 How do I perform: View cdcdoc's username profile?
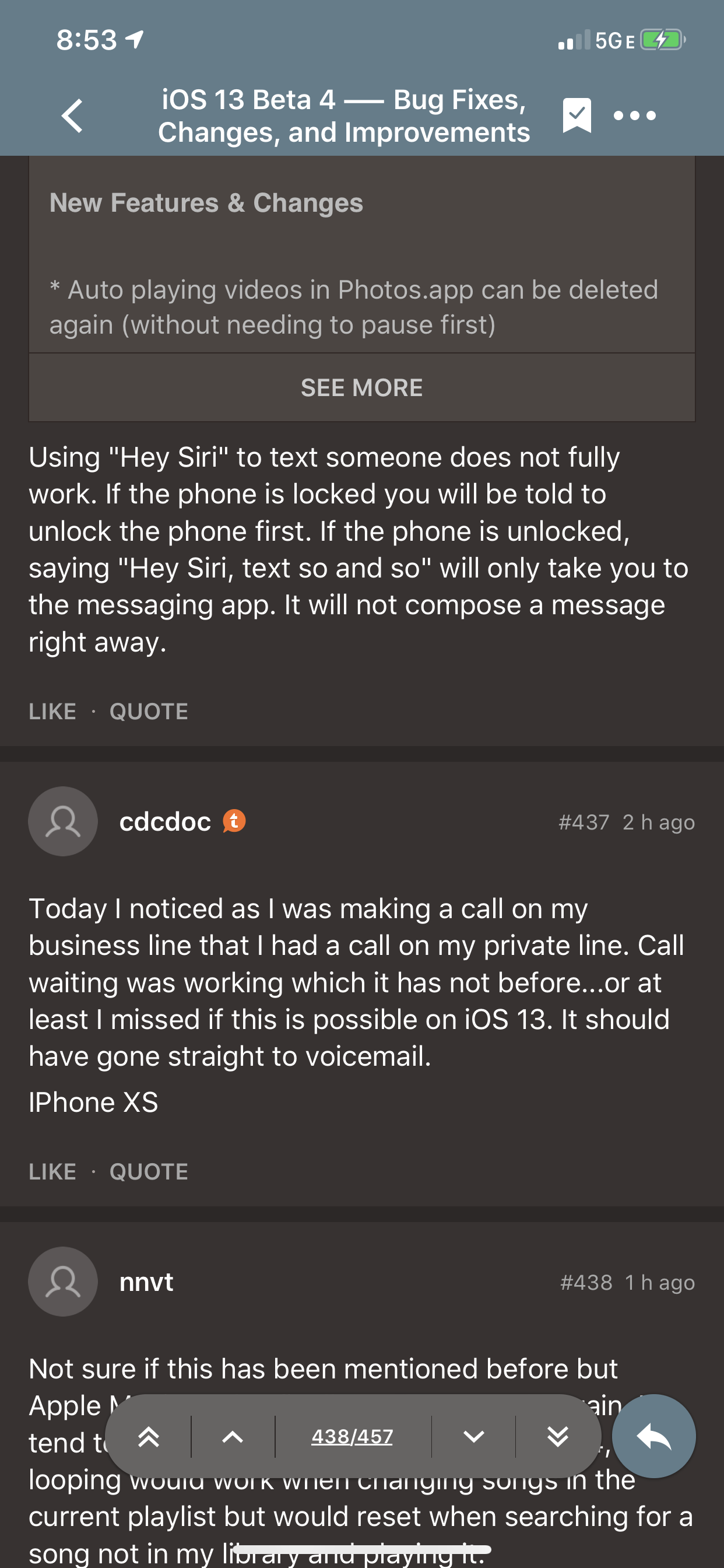coord(165,822)
